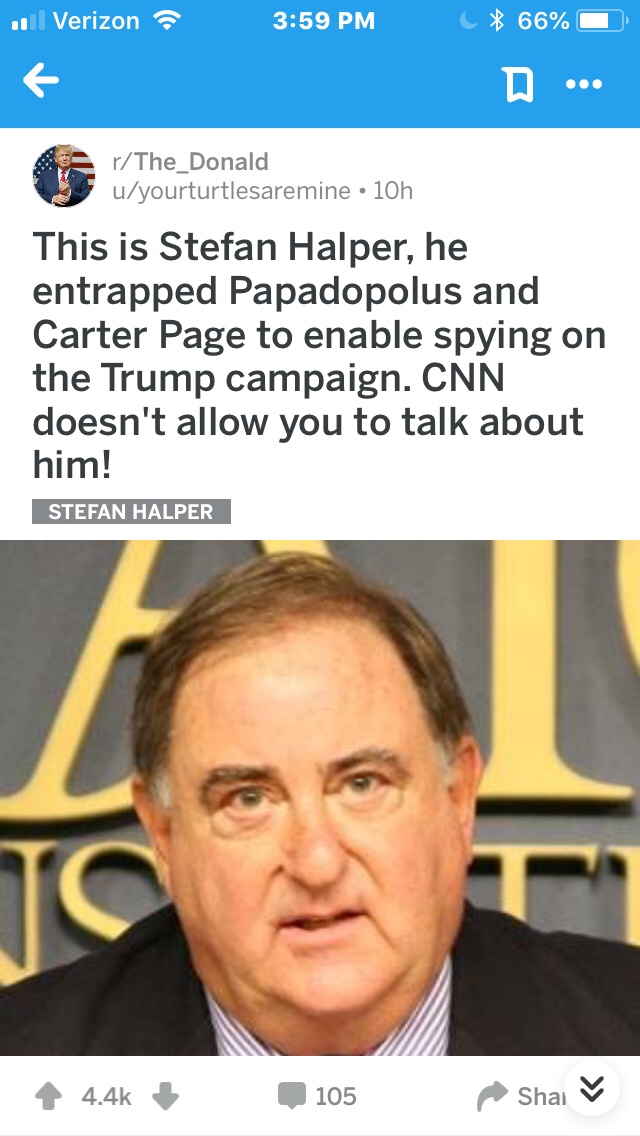Open the r/The_Donald subreddit
This screenshot has height=1136, width=640.
(x=190, y=162)
